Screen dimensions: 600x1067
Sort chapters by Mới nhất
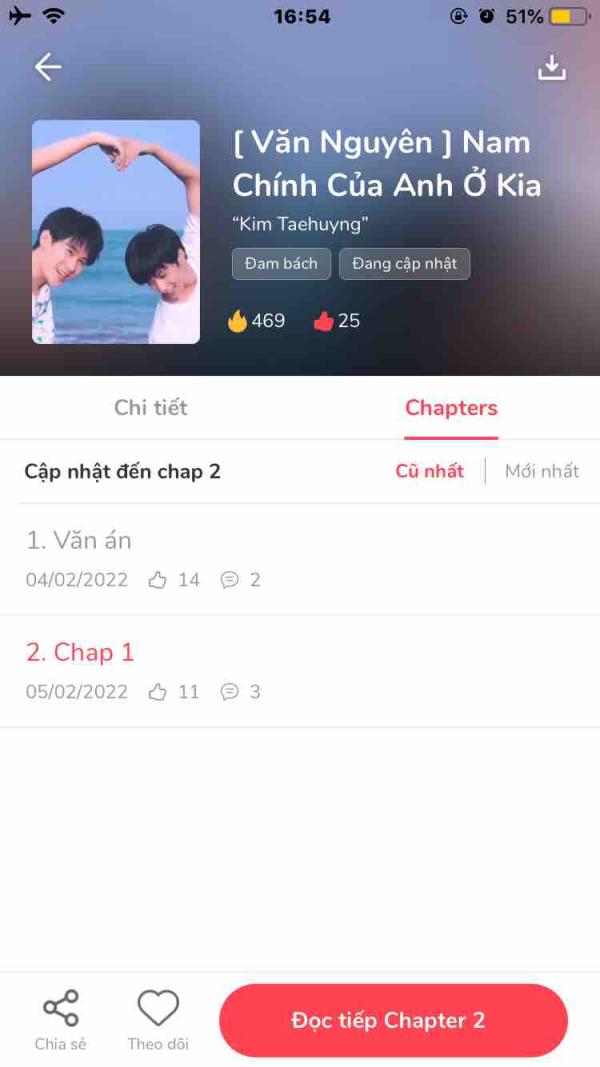pyautogui.click(x=542, y=471)
